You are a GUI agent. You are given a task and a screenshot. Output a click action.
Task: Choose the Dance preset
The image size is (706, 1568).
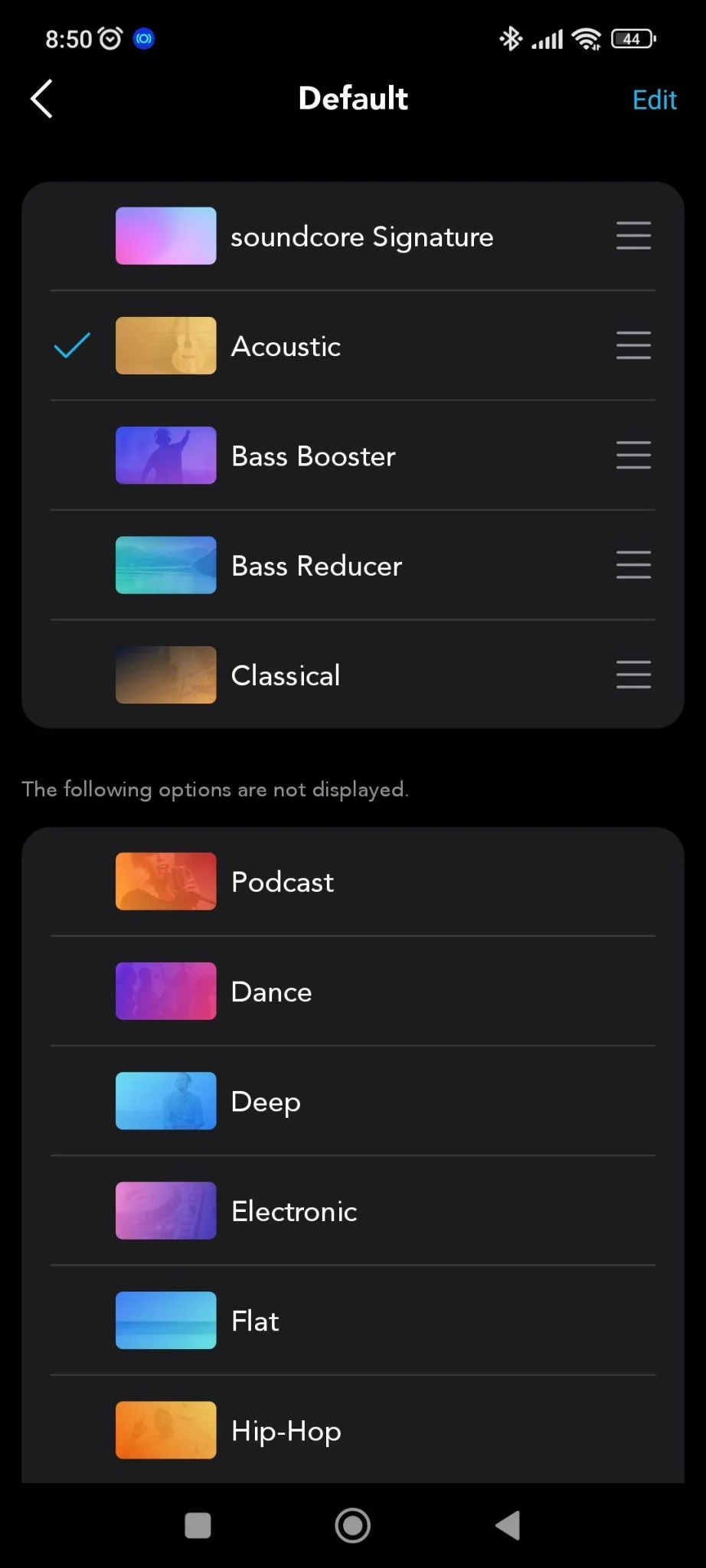tap(272, 991)
